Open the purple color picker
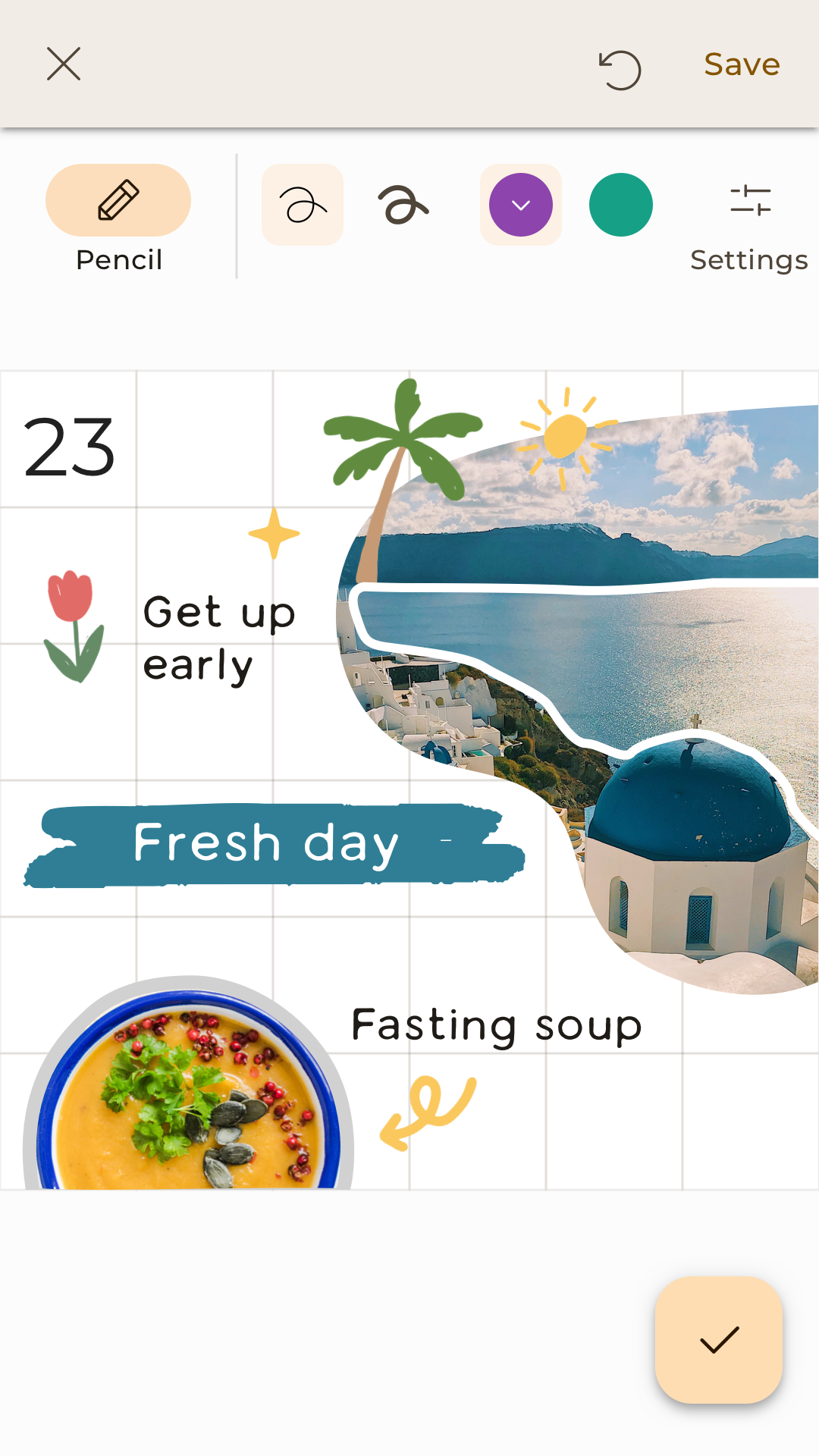The width and height of the screenshot is (819, 1456). point(521,205)
